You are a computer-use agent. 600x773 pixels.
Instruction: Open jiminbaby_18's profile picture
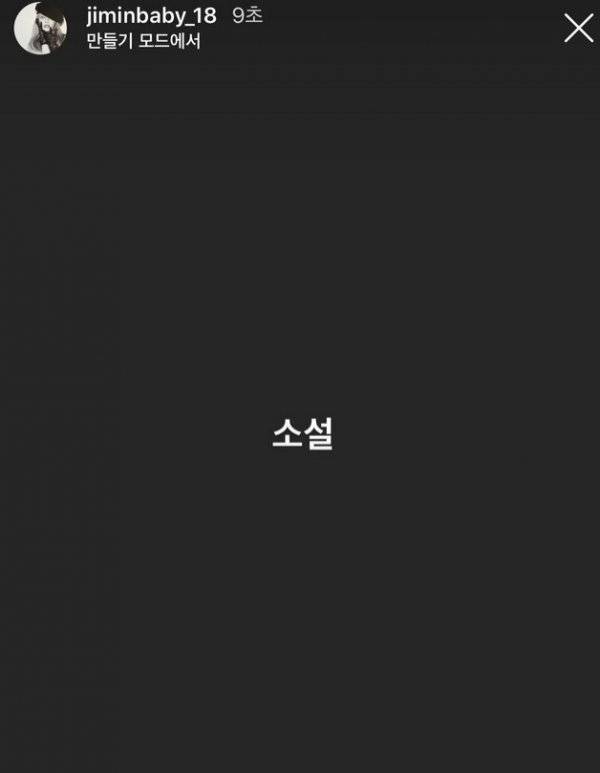(x=40, y=28)
